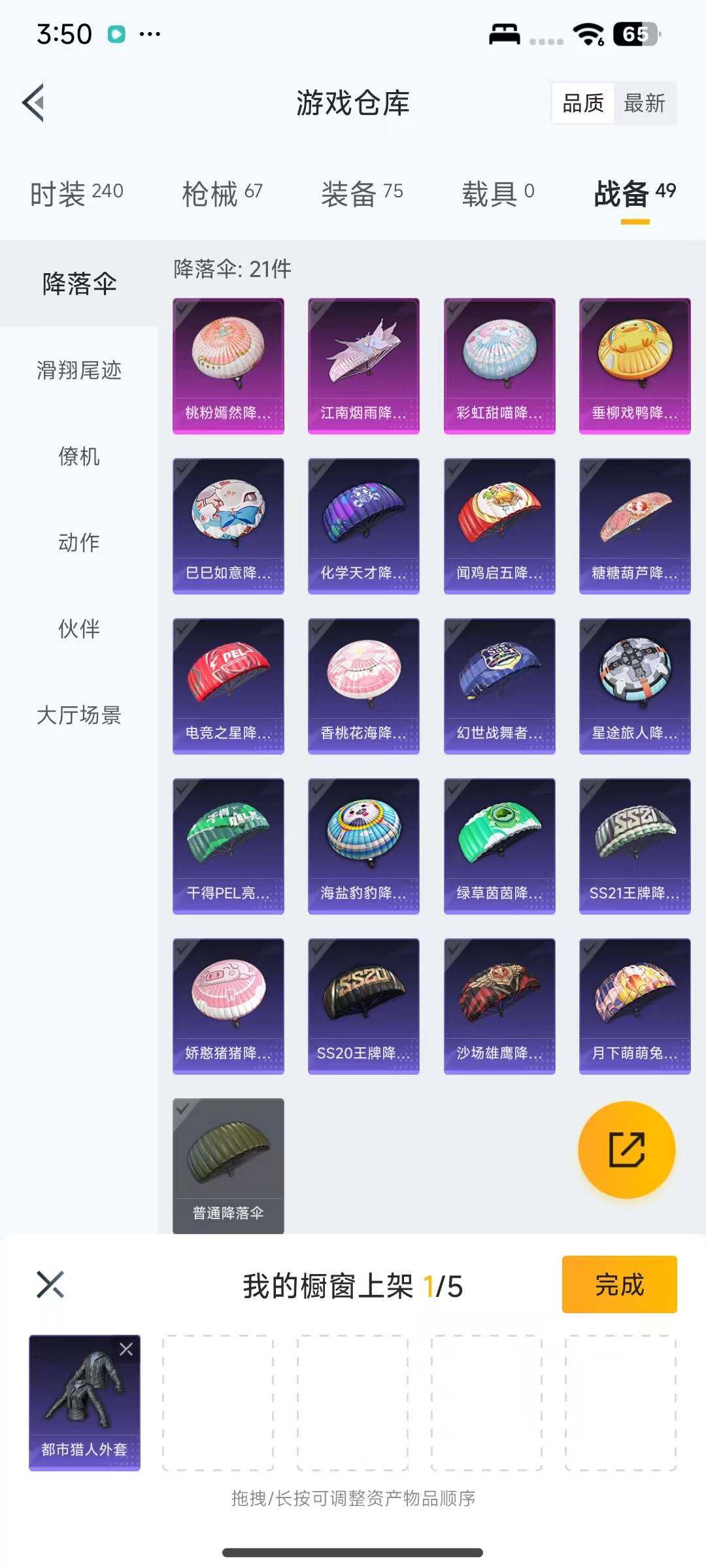
Task: Select 大厅场景 in the side menu
Action: click(x=79, y=715)
